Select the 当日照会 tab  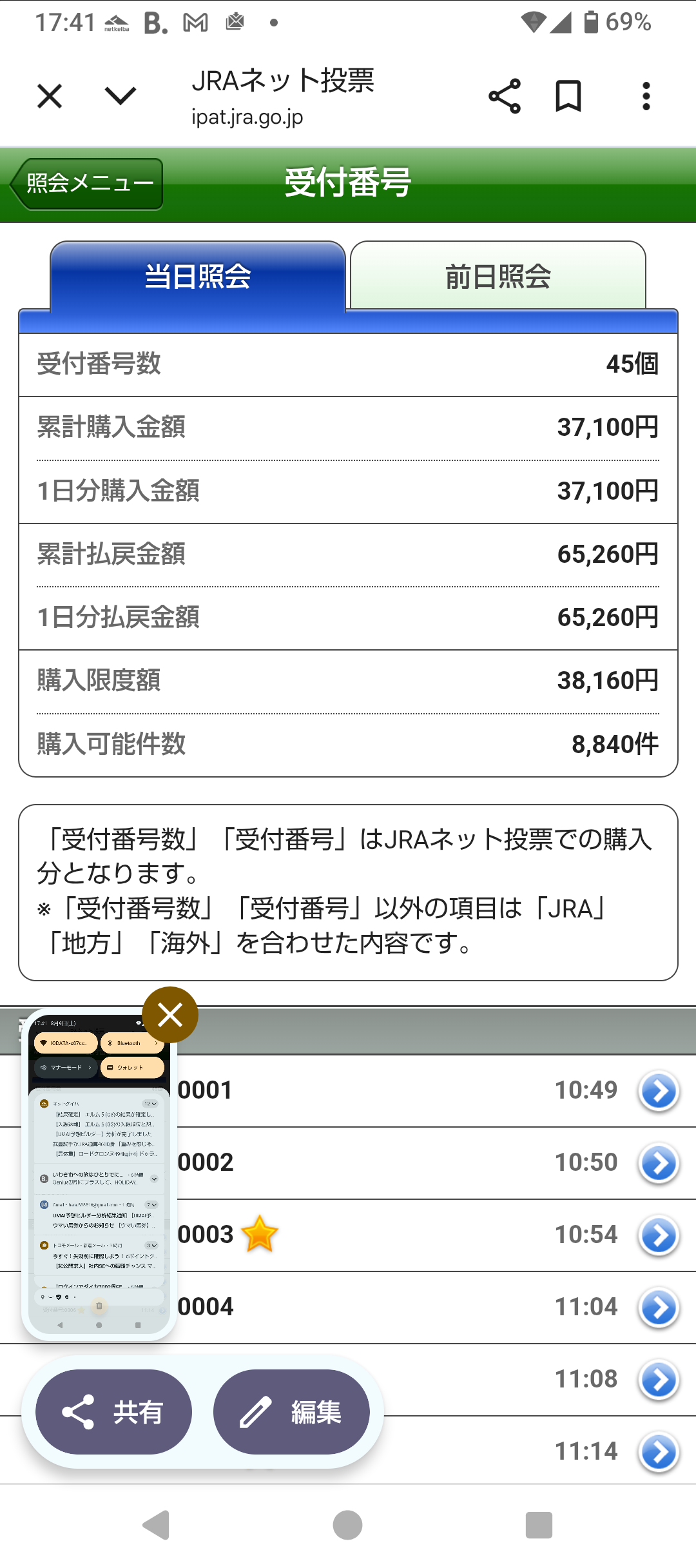pos(198,277)
